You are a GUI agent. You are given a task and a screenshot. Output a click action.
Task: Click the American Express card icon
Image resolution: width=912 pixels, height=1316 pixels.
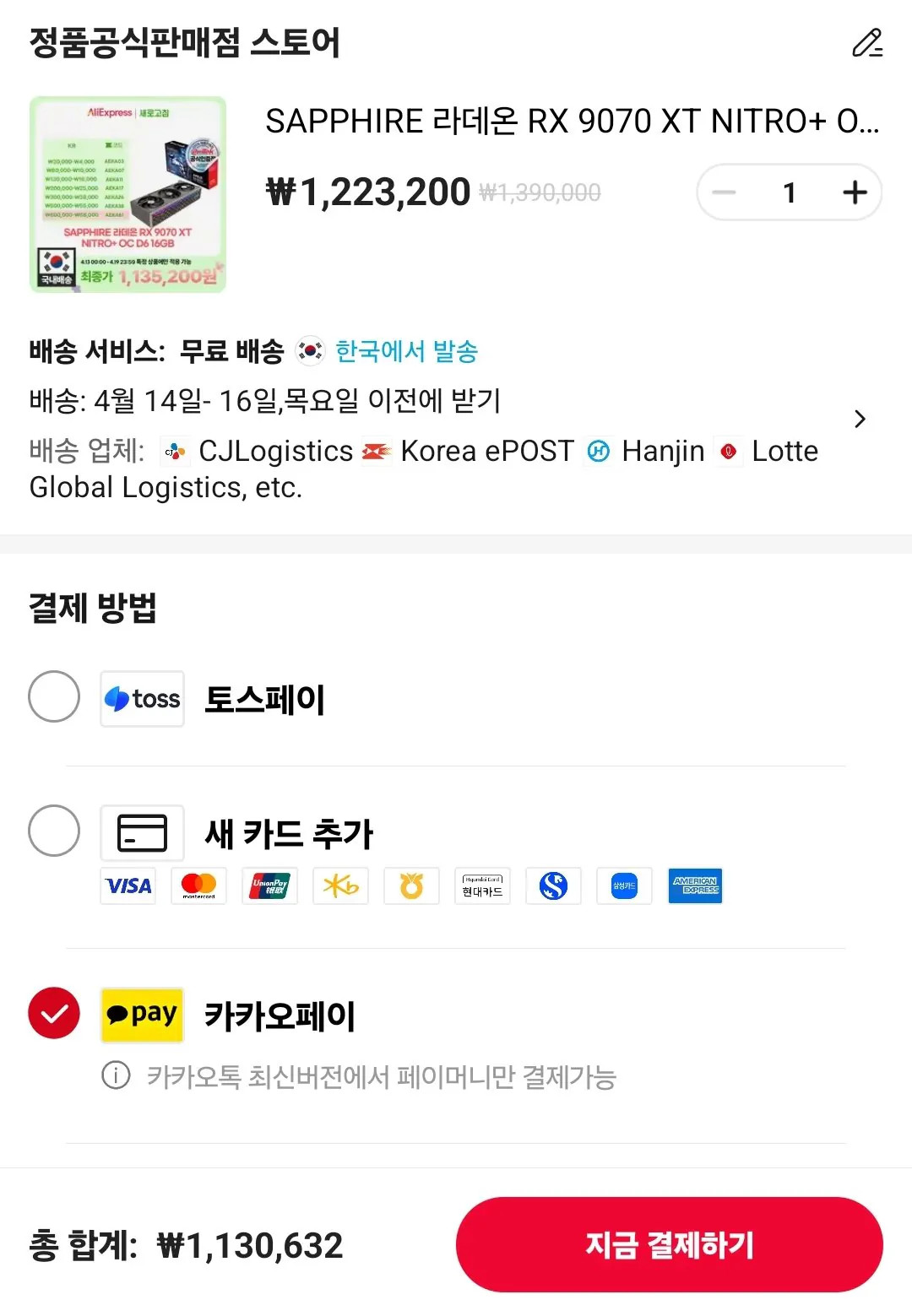pyautogui.click(x=695, y=886)
